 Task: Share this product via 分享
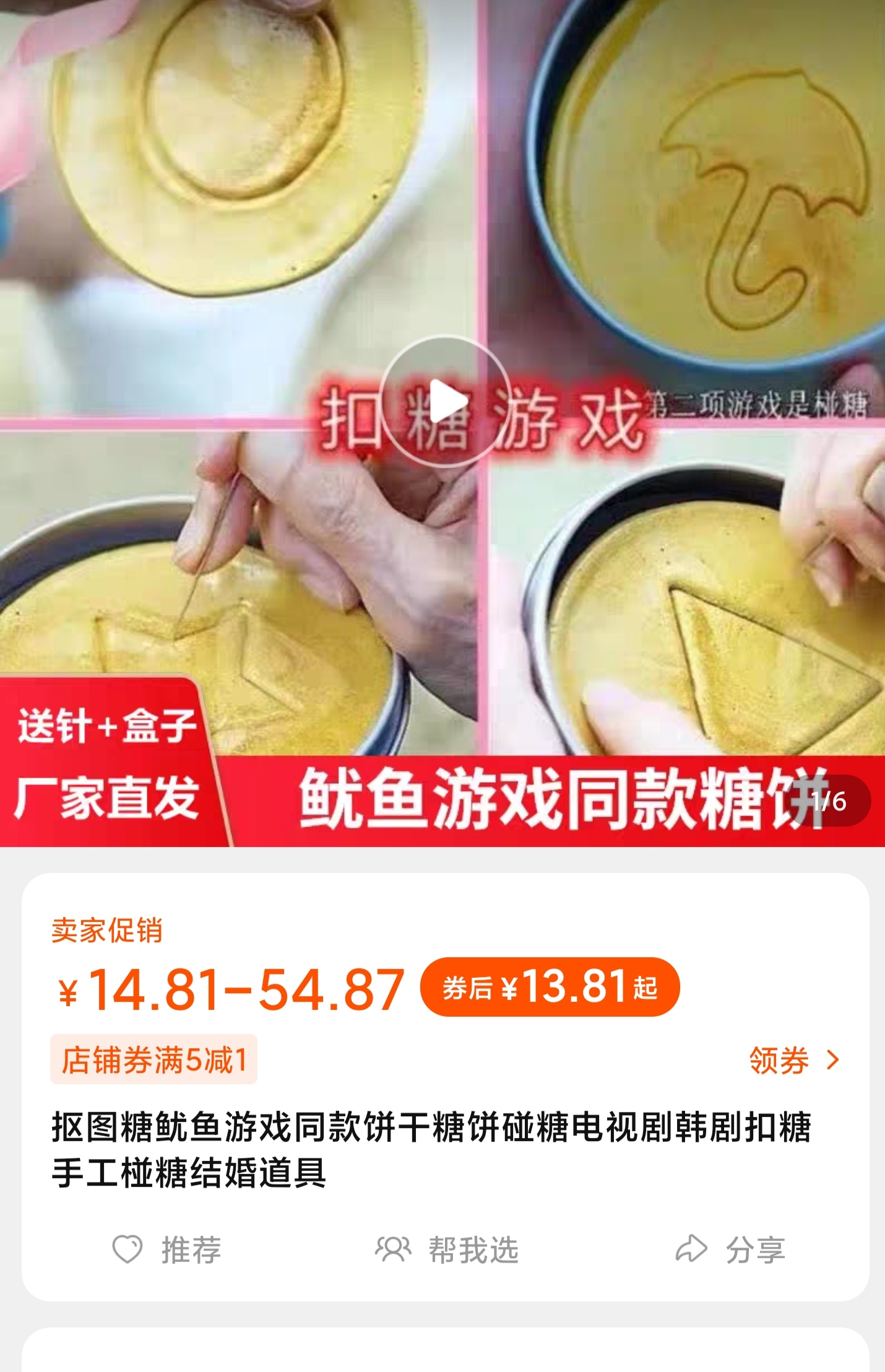[x=730, y=1249]
